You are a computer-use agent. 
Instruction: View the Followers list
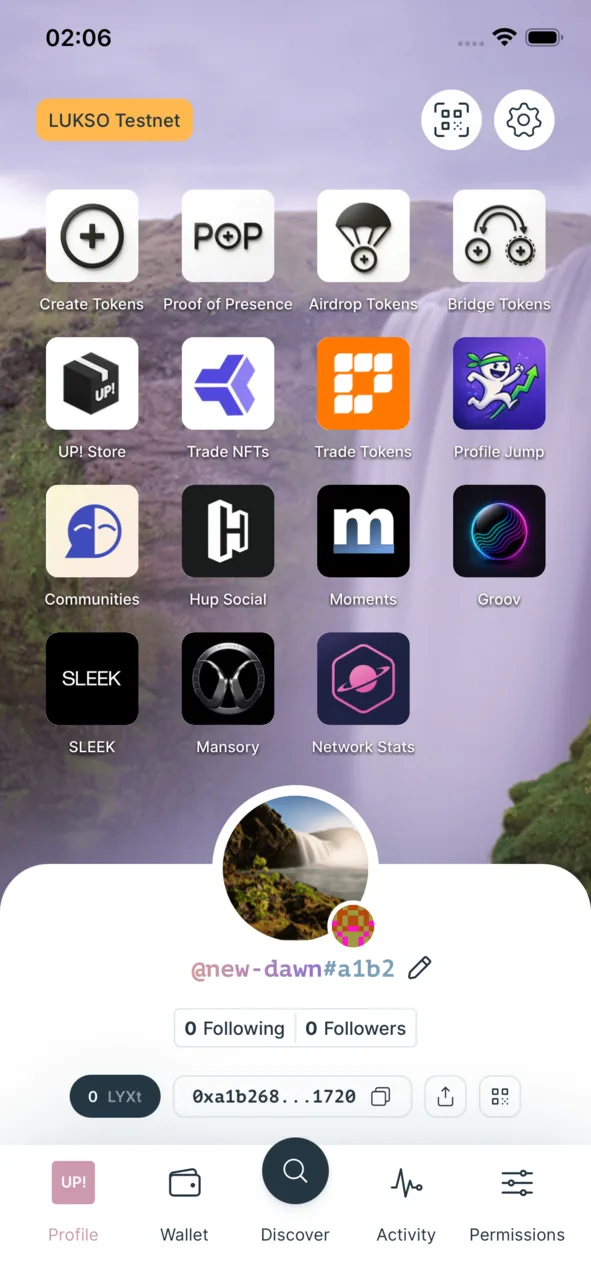point(356,1028)
